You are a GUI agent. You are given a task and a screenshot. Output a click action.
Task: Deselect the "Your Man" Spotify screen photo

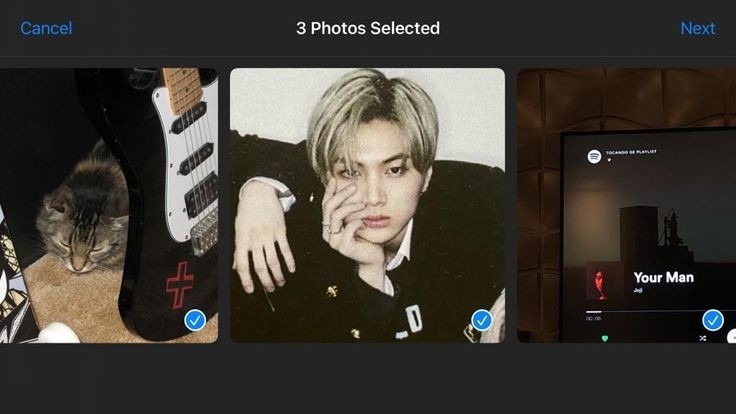[713, 320]
